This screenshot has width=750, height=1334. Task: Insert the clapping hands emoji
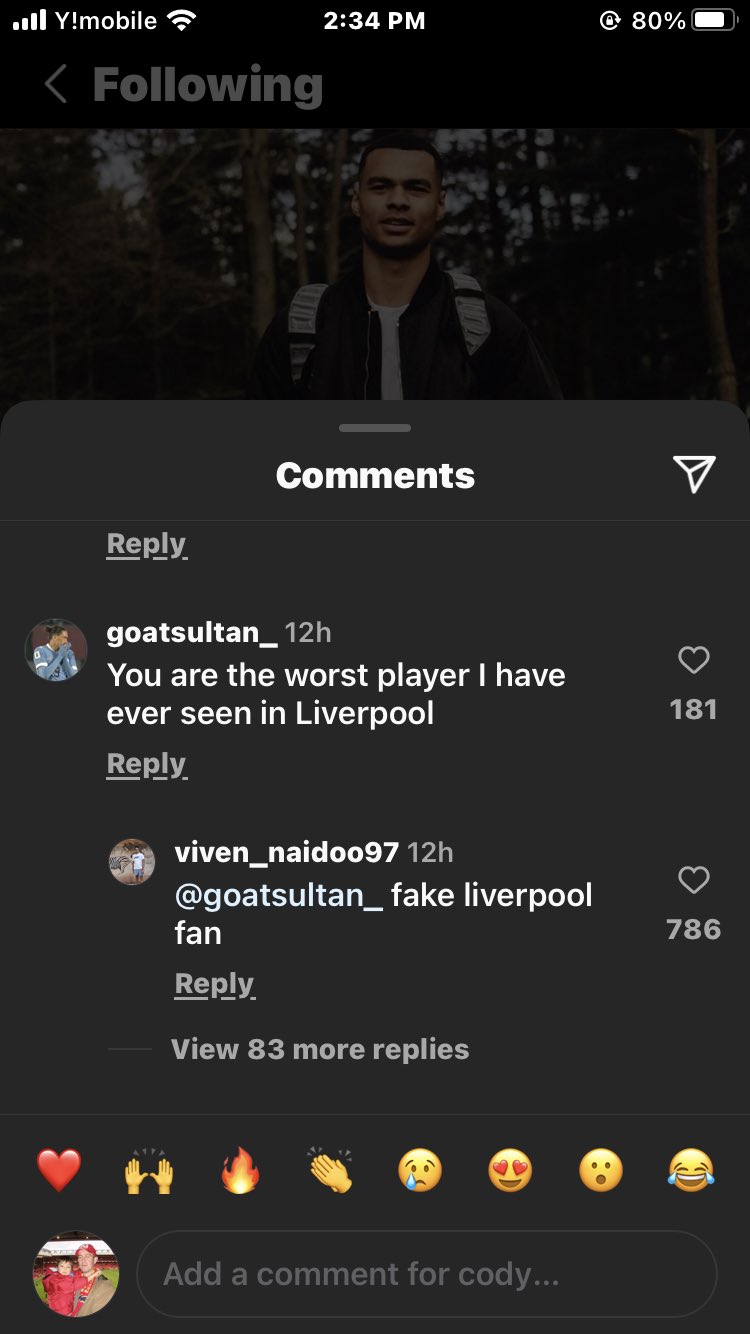tap(330, 1170)
